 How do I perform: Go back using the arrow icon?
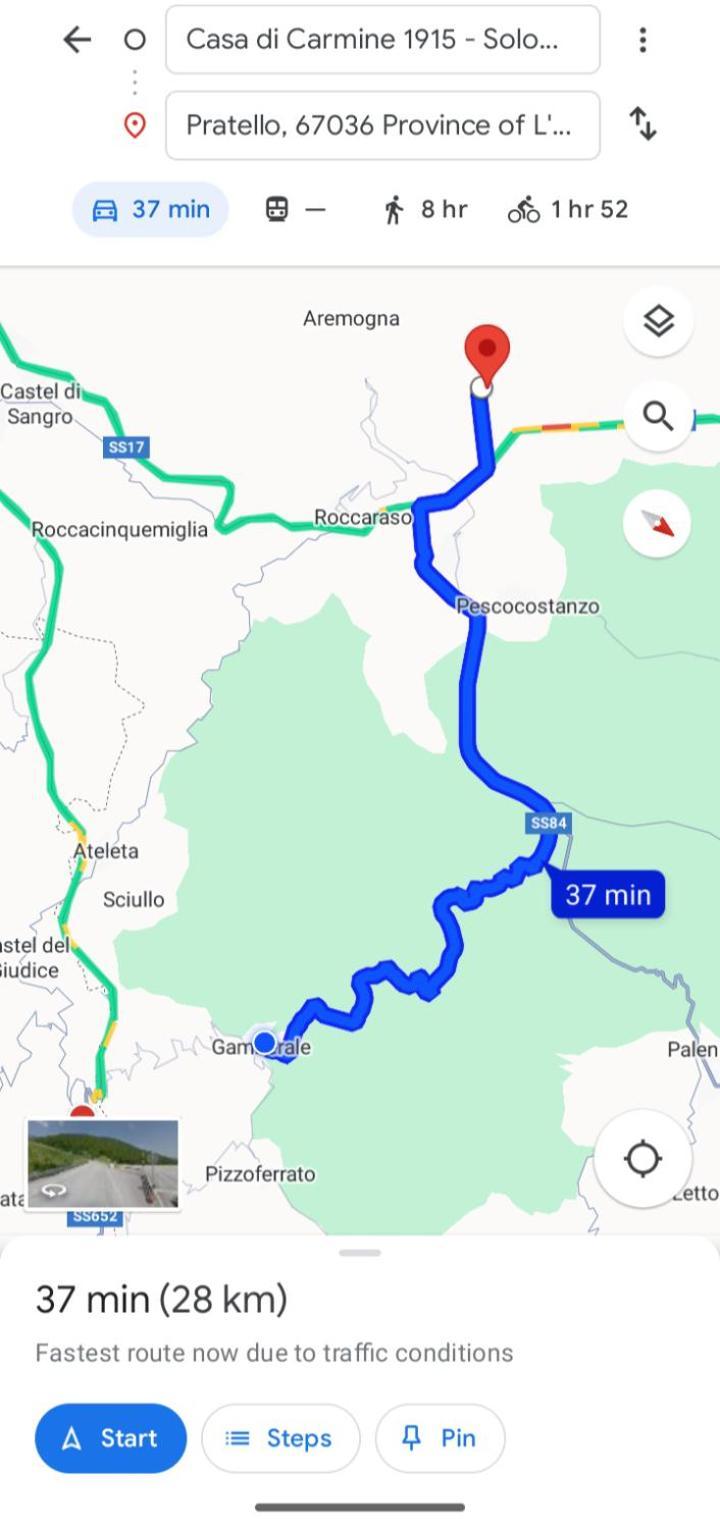[77, 40]
